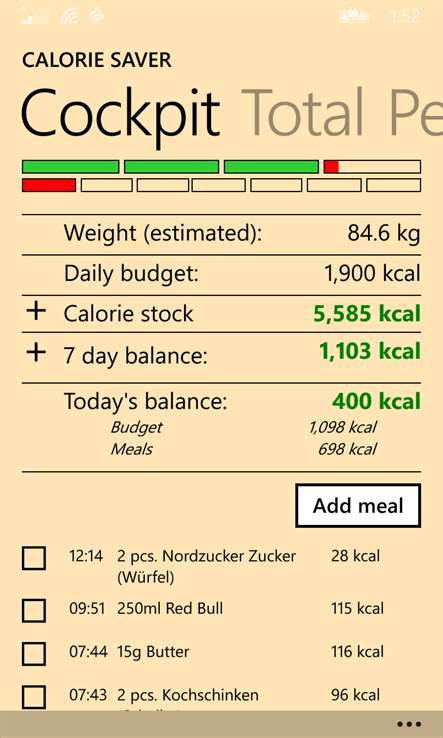
Task: Switch to the Total tab
Action: coord(303,112)
